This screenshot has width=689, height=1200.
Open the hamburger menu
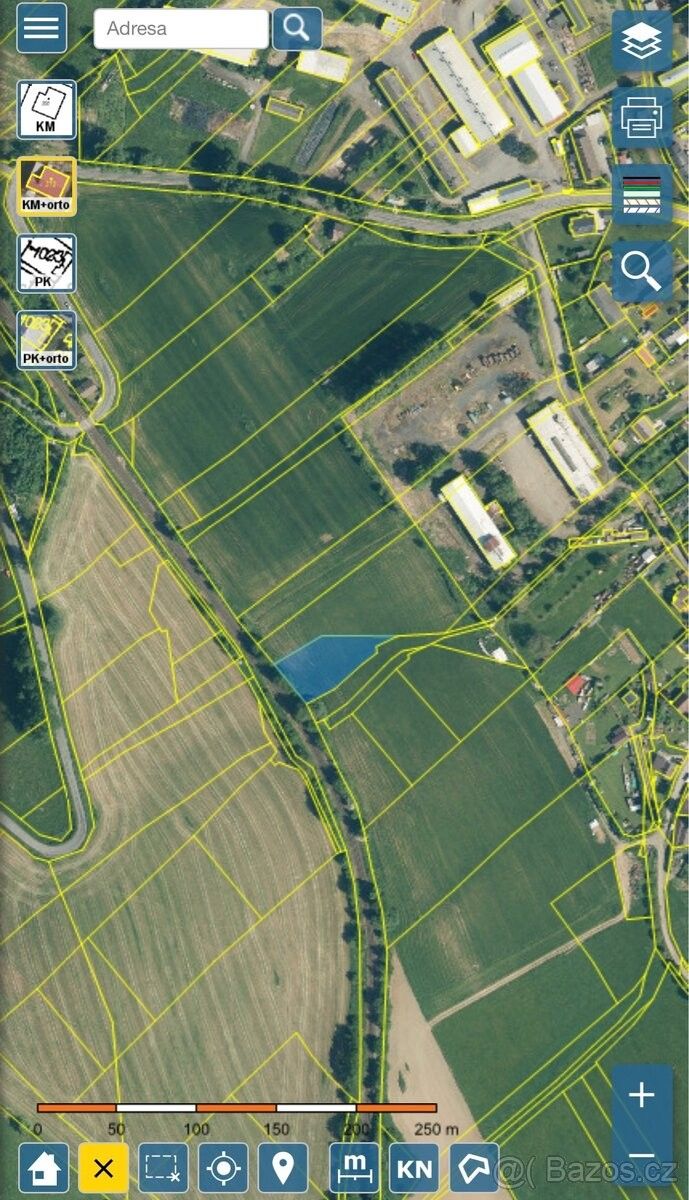pos(42,28)
